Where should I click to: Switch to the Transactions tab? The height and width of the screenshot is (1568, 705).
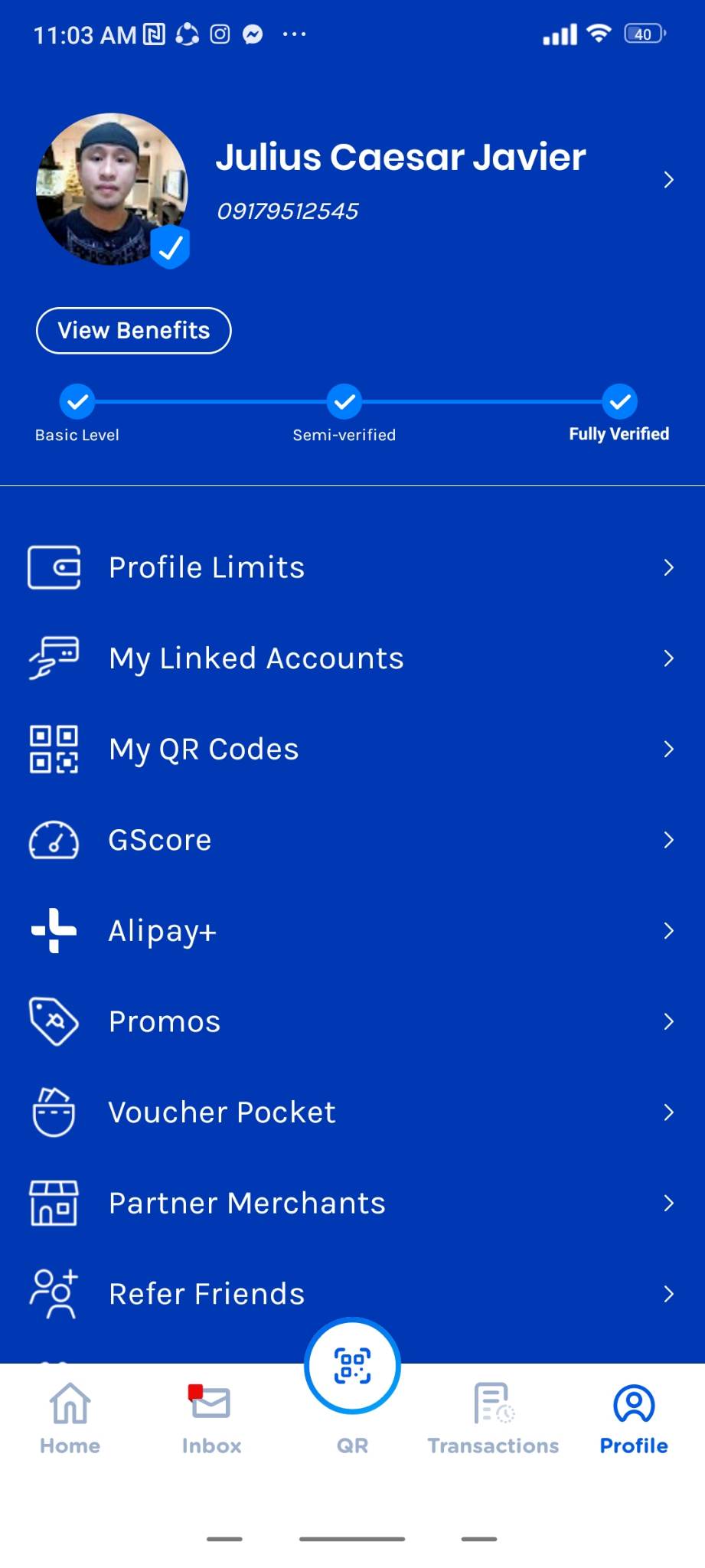493,1419
